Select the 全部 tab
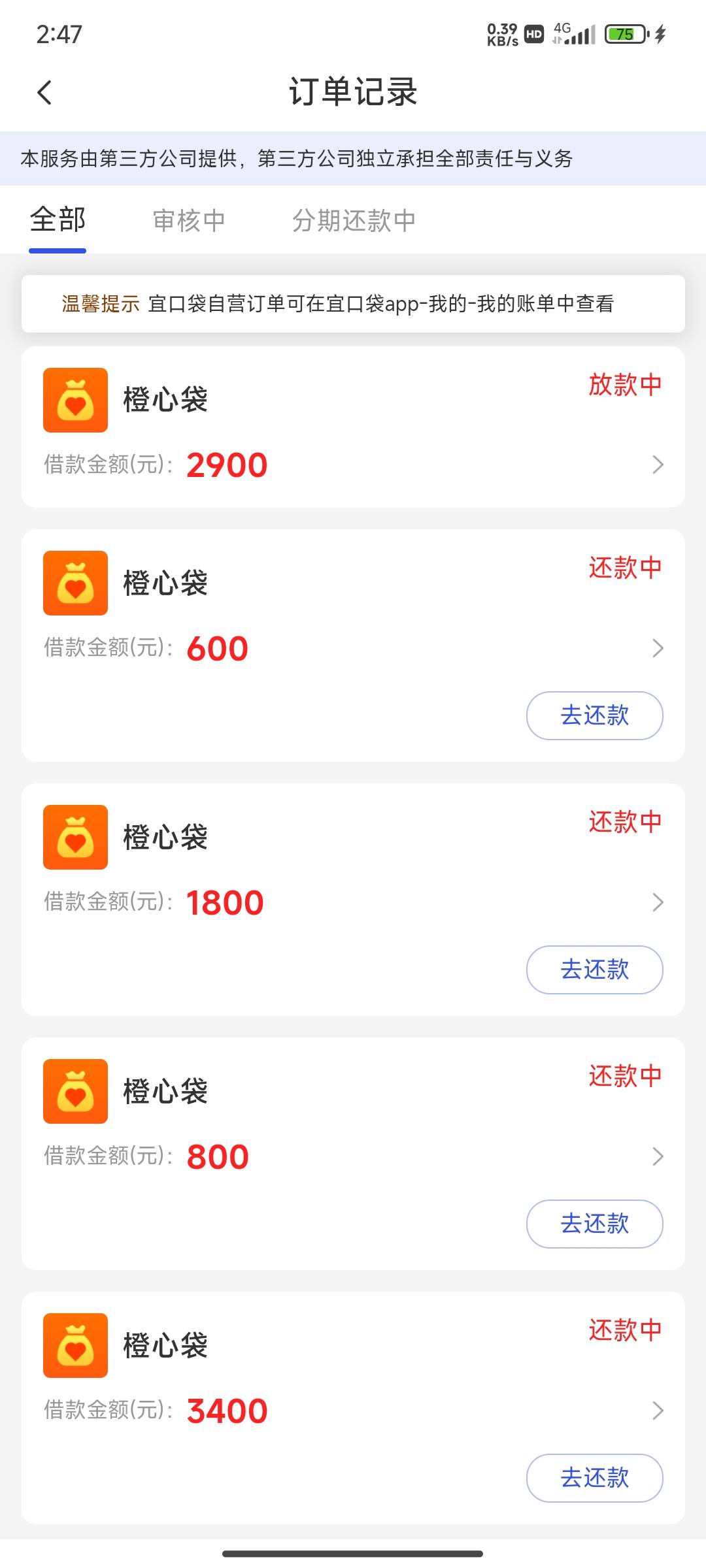Screen dimensions: 706x1568 58,221
